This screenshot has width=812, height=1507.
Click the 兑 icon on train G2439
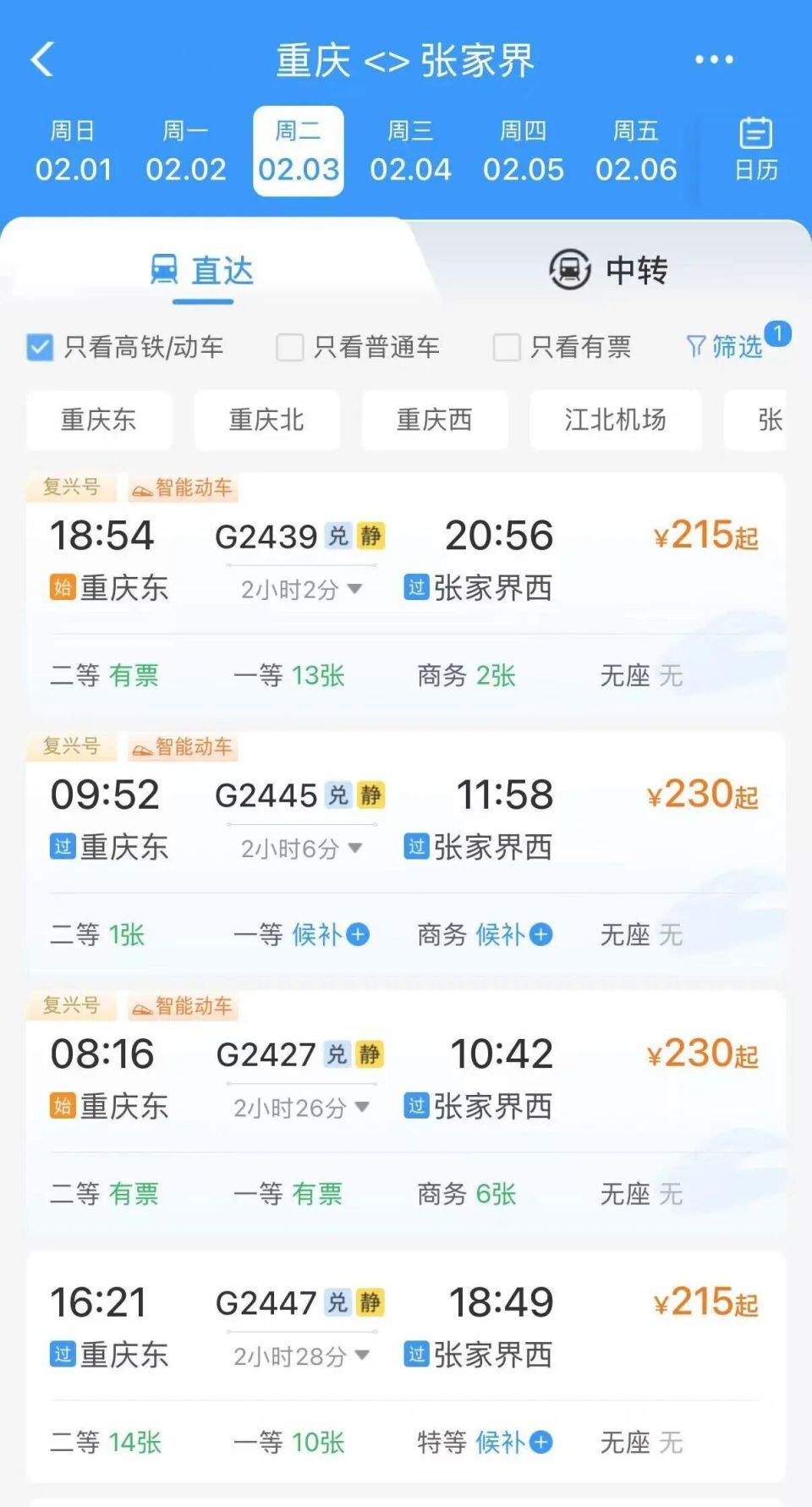(337, 536)
